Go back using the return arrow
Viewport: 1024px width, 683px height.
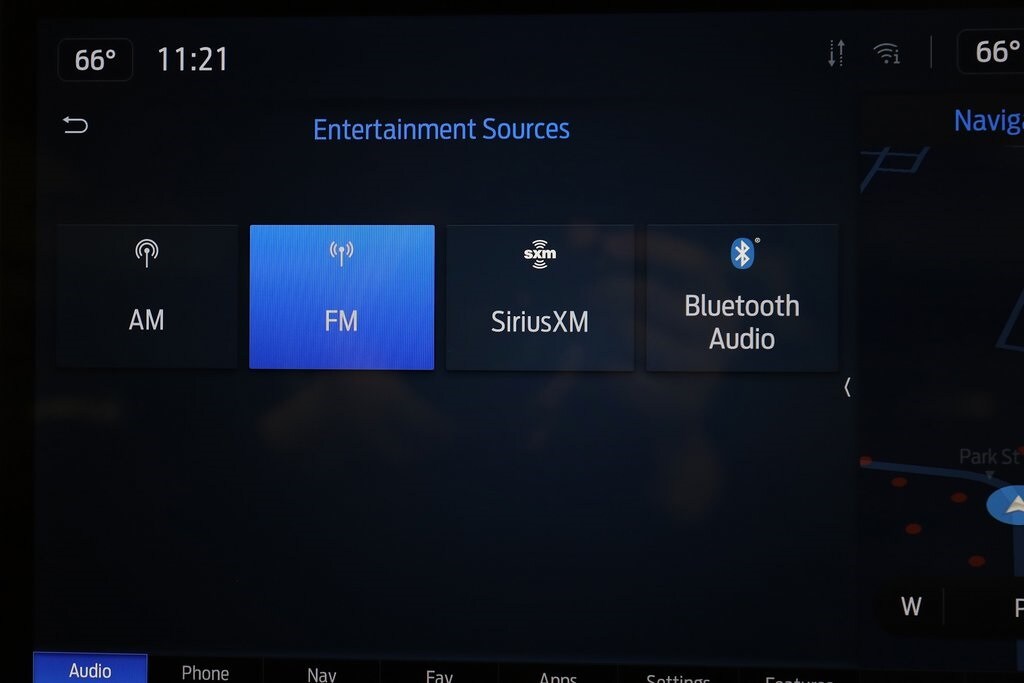(75, 125)
